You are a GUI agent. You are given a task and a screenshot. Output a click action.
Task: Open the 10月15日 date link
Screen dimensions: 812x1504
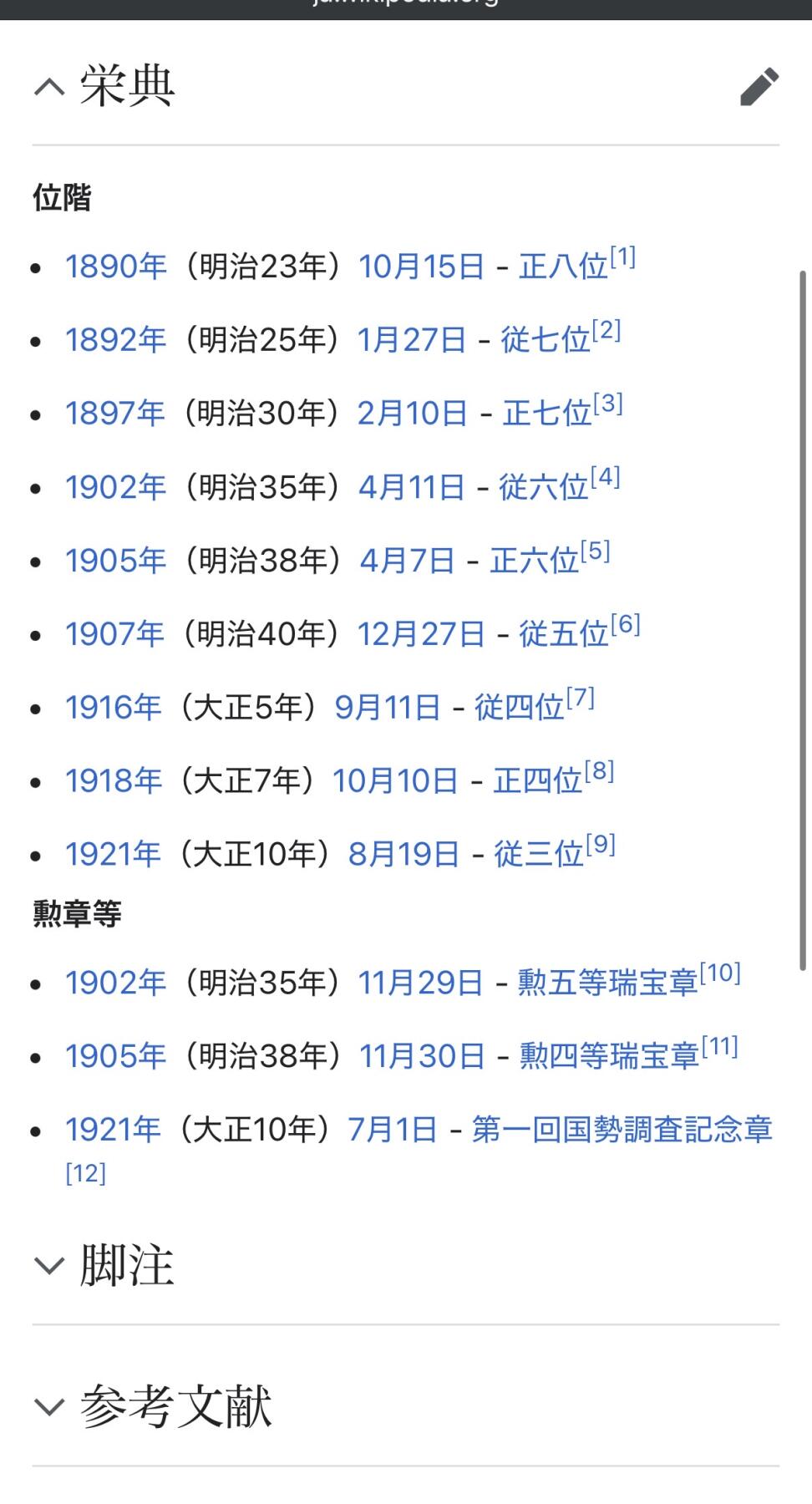(423, 266)
